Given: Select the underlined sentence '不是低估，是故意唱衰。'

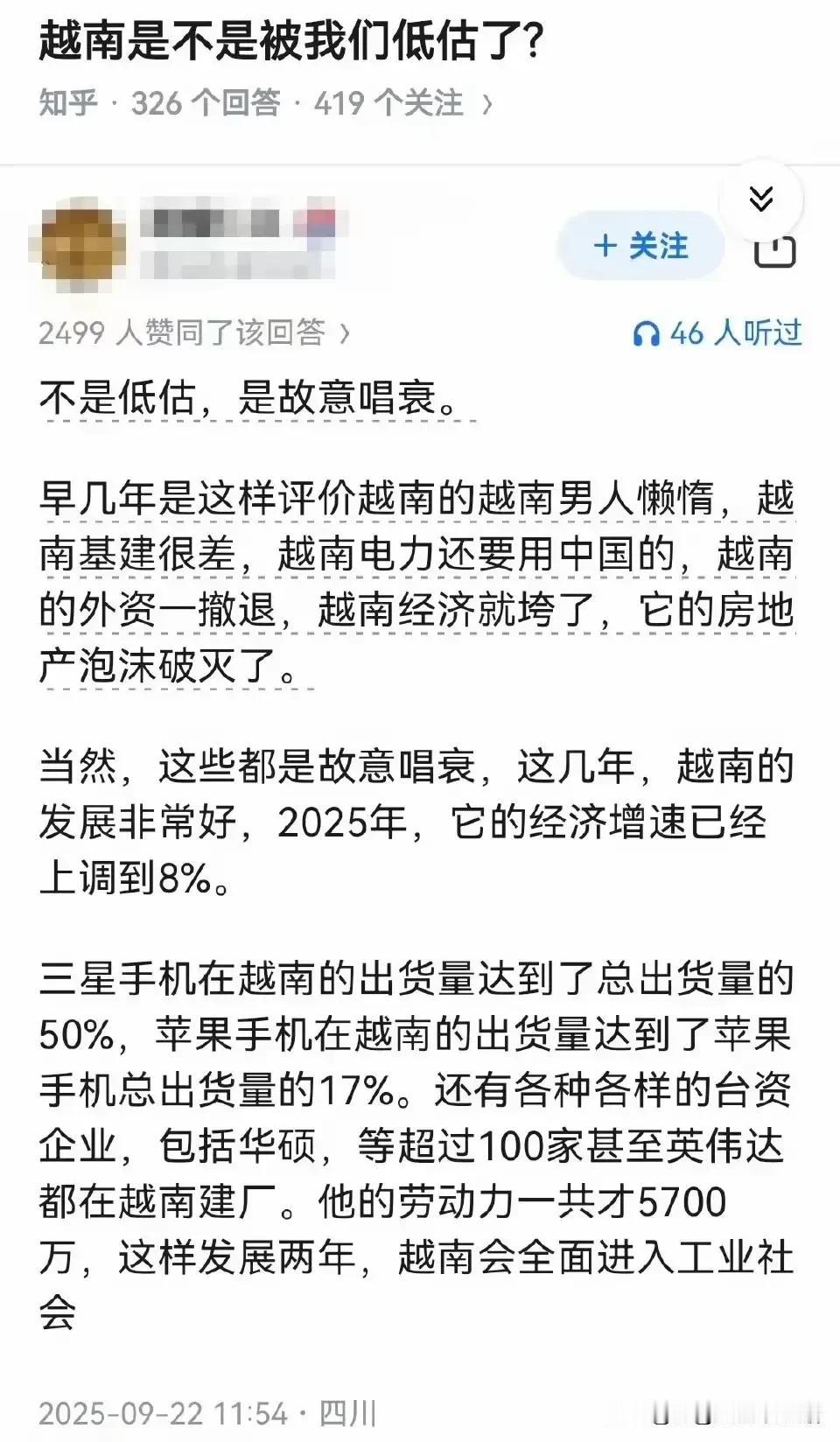Looking at the screenshot, I should (254, 398).
